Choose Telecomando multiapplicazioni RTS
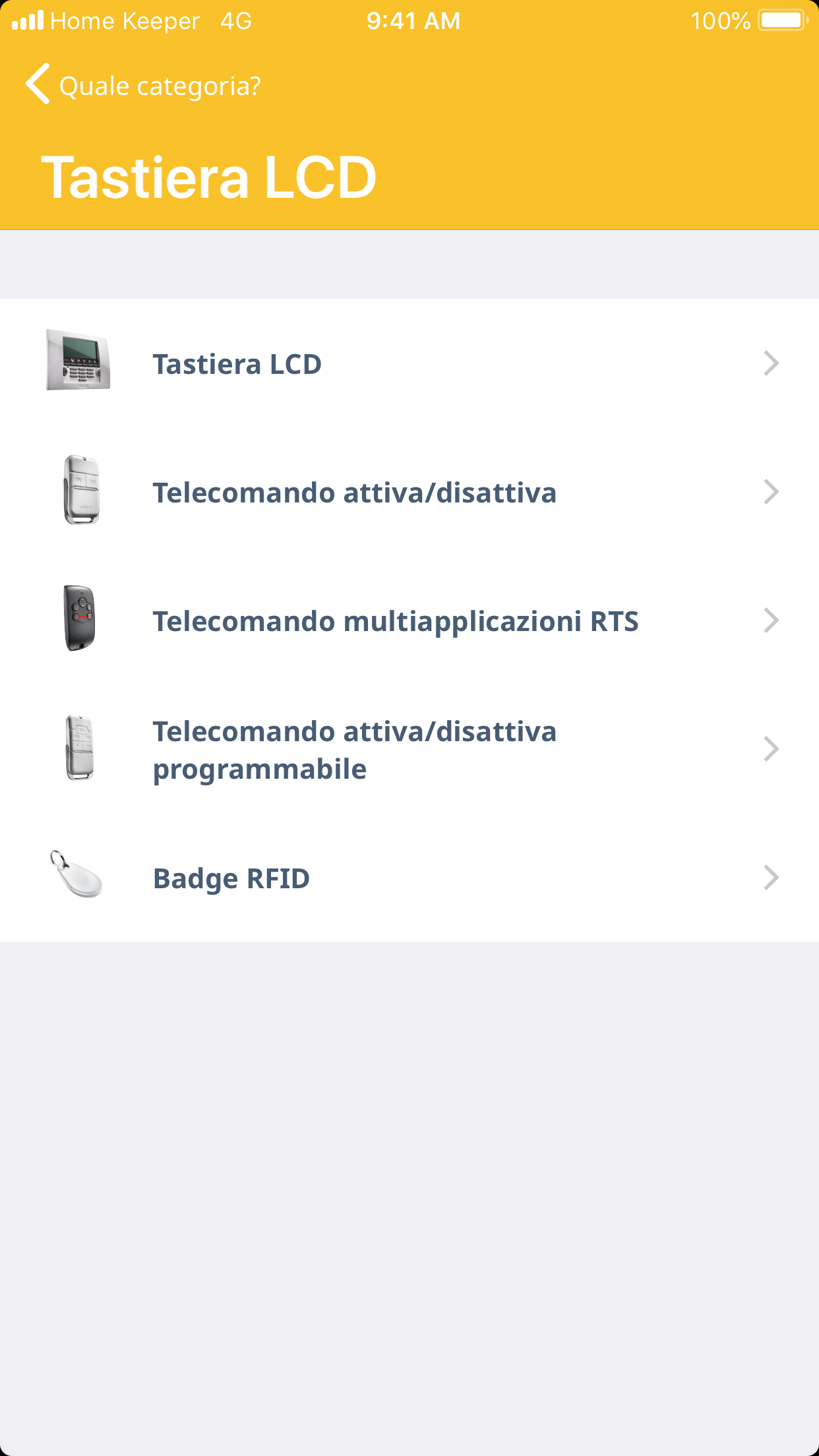This screenshot has width=819, height=1456. click(x=409, y=621)
